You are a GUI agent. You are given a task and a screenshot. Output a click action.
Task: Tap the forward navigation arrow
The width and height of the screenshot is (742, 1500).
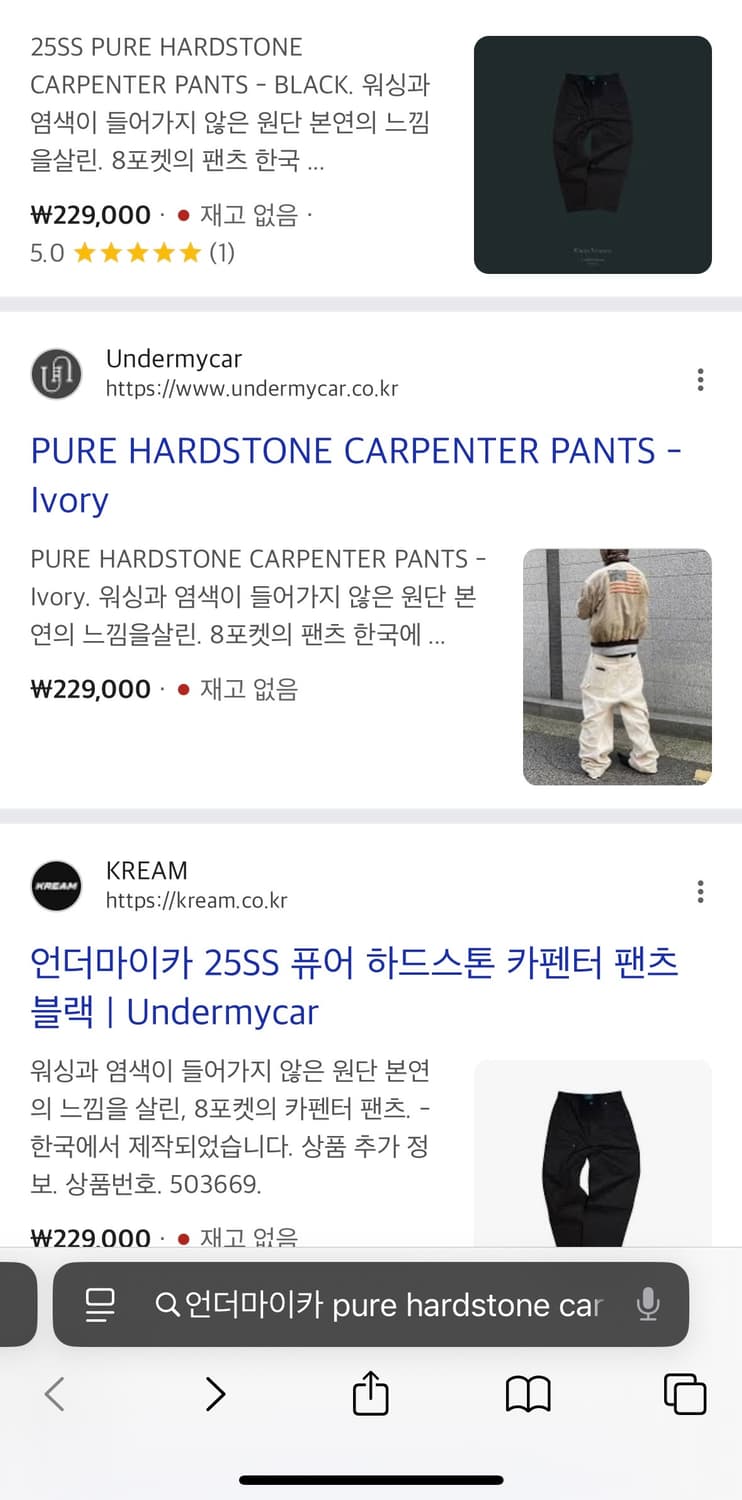(x=214, y=1393)
